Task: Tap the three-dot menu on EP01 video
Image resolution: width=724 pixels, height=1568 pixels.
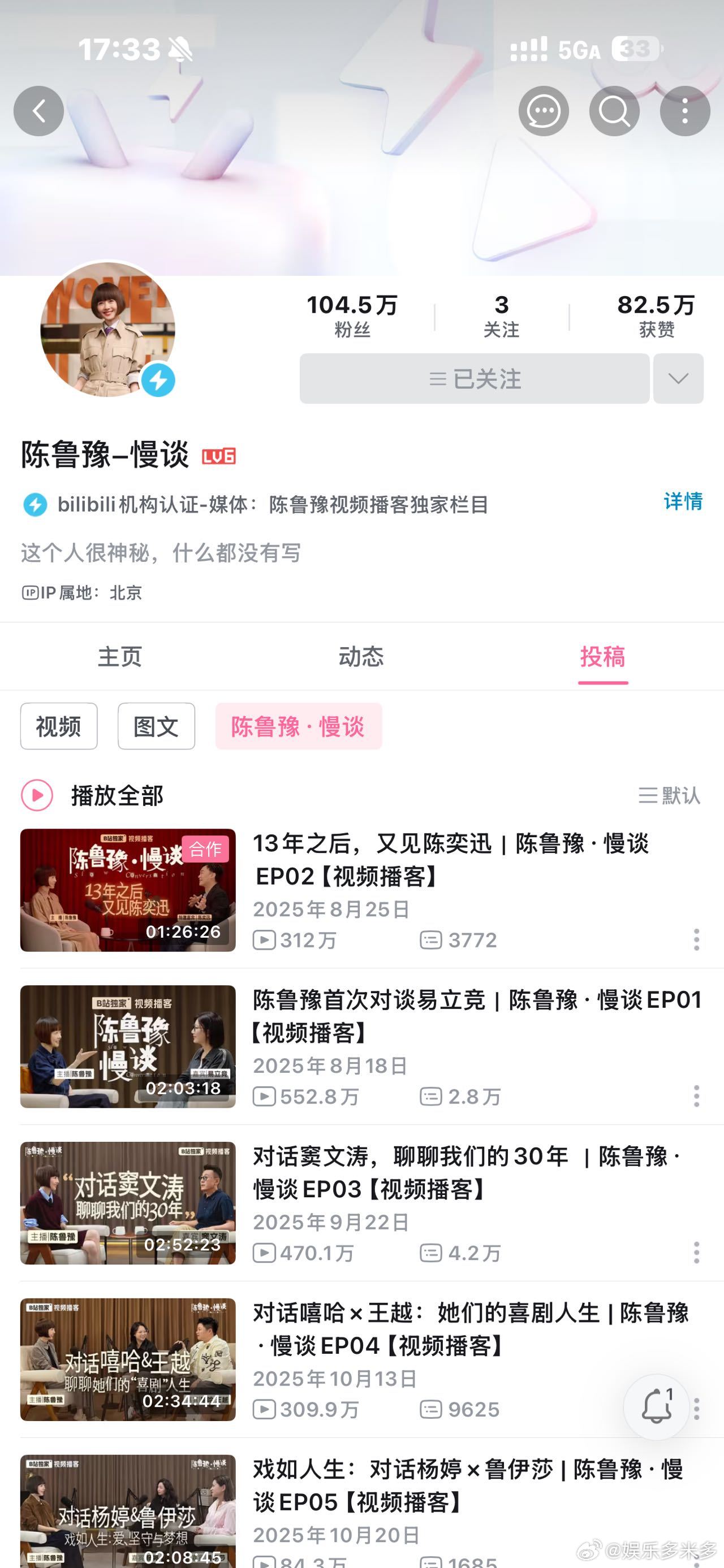Action: click(696, 1095)
